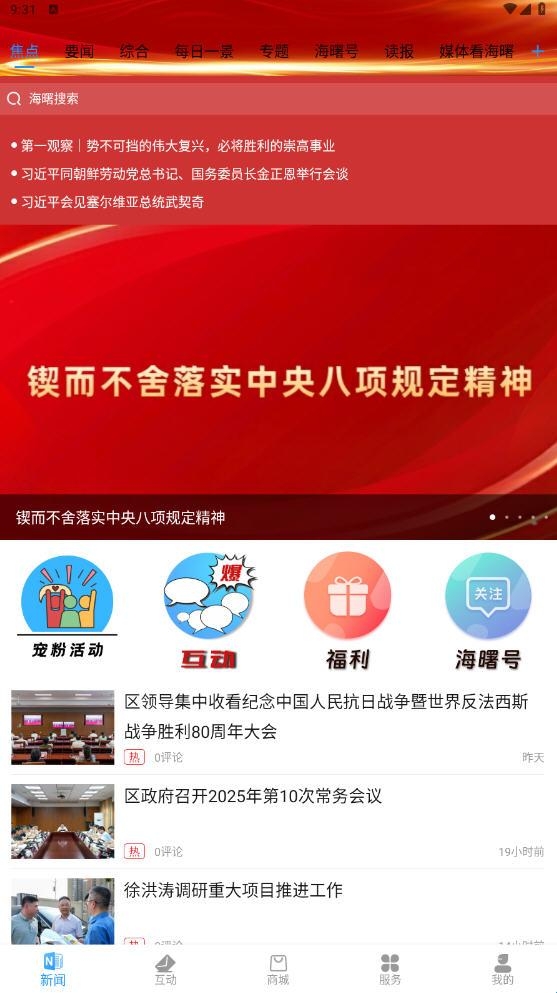Open the 专题 tab
This screenshot has width=557, height=993.
click(x=274, y=51)
